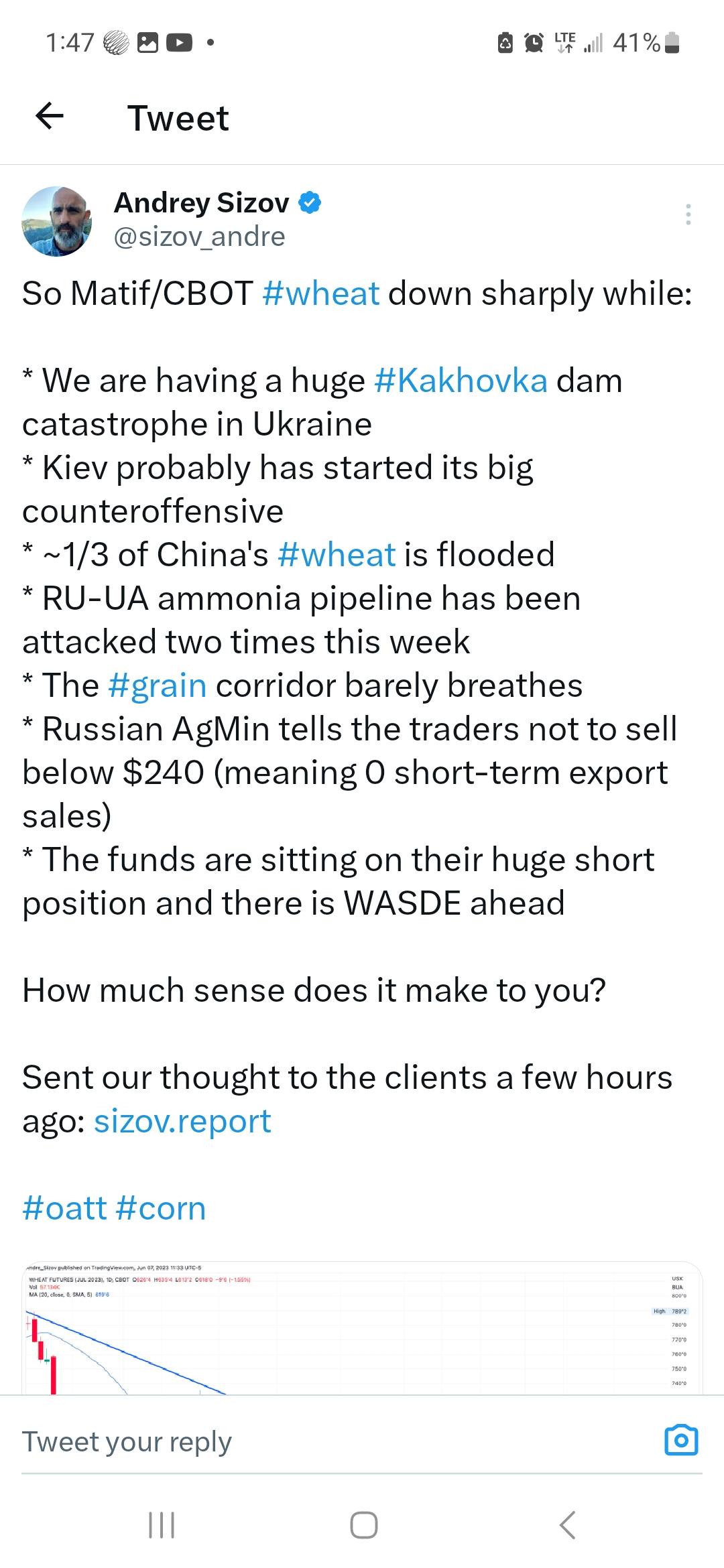The width and height of the screenshot is (724, 1568).
Task: Tap the system home button
Action: pos(363,1525)
